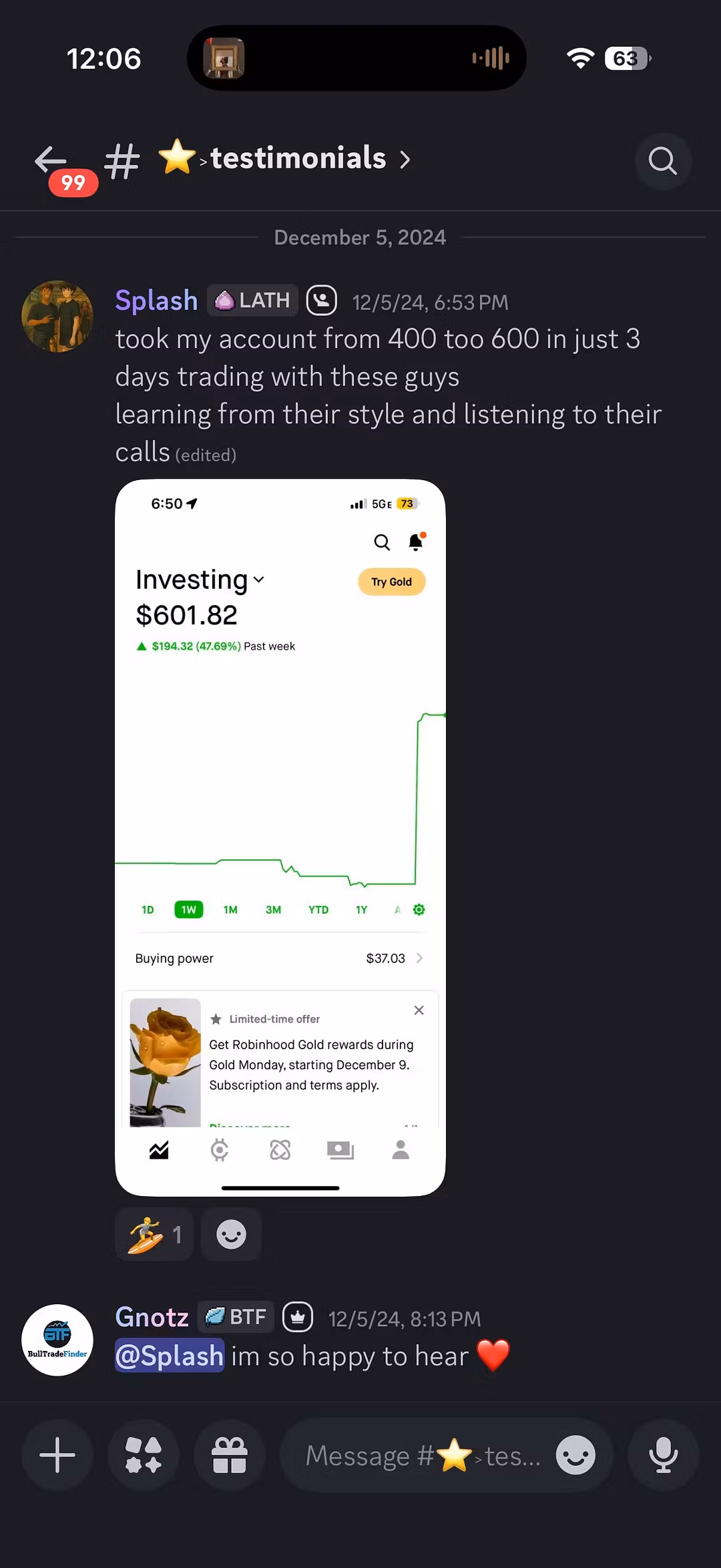
Task: Open Splash's profile avatar
Action: coord(57,317)
